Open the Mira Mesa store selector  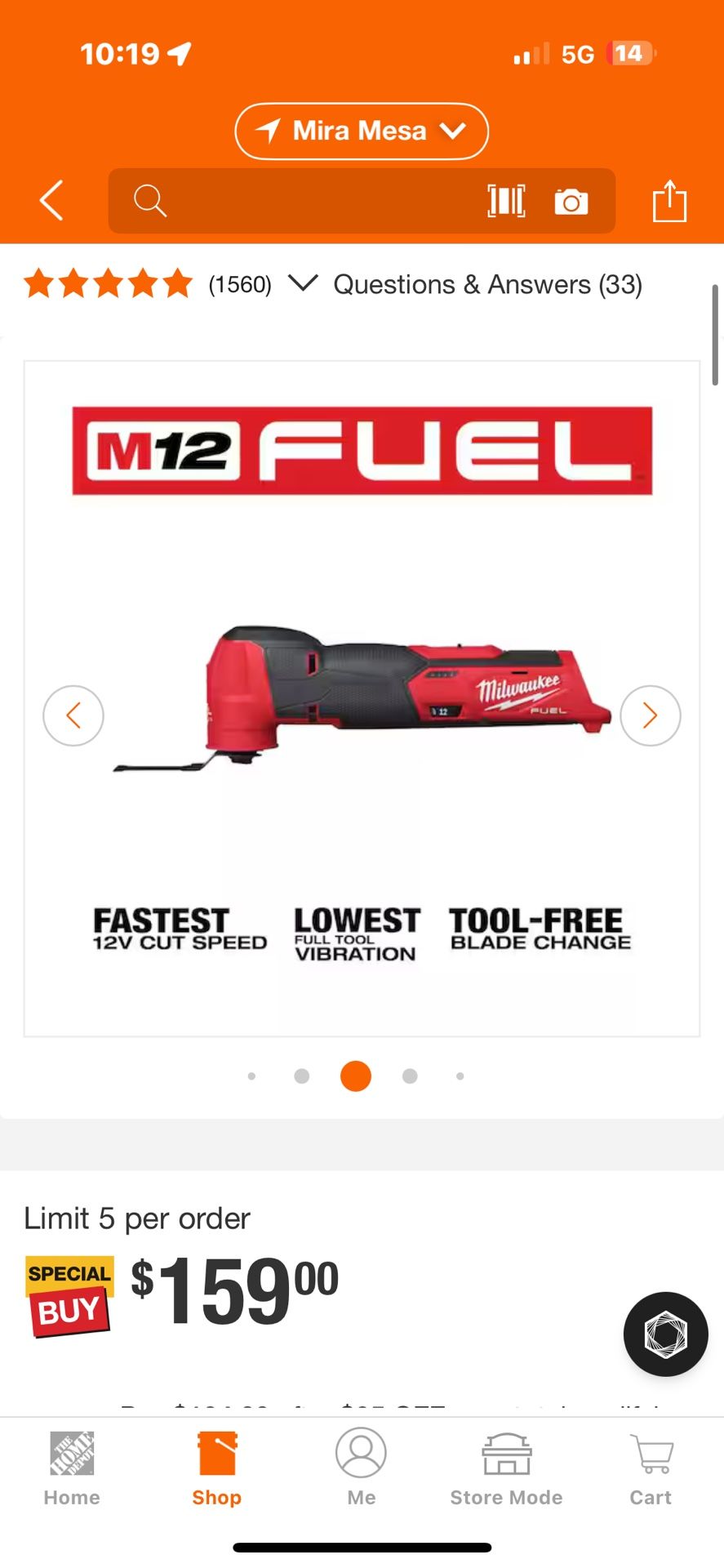click(x=362, y=131)
